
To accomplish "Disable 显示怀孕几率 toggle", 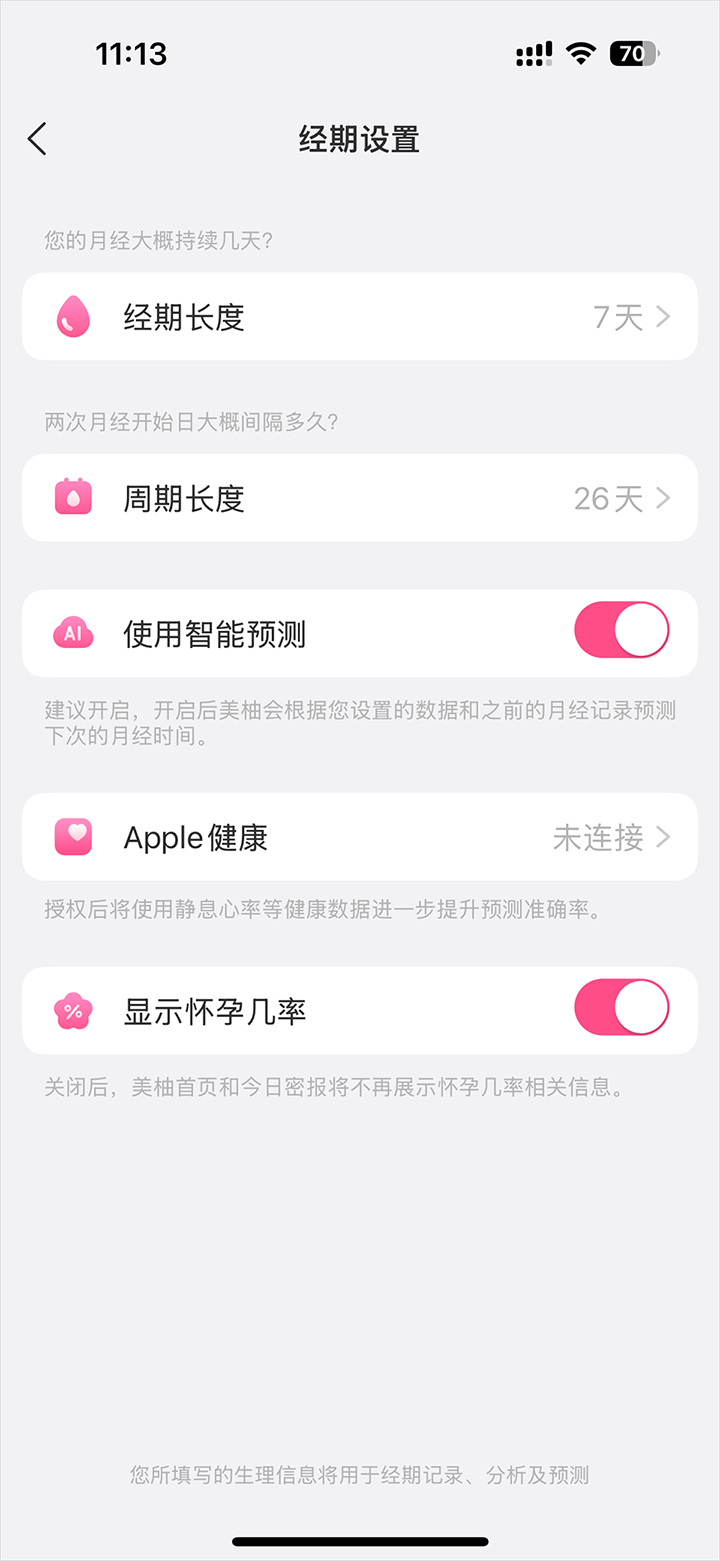I will pyautogui.click(x=621, y=1008).
